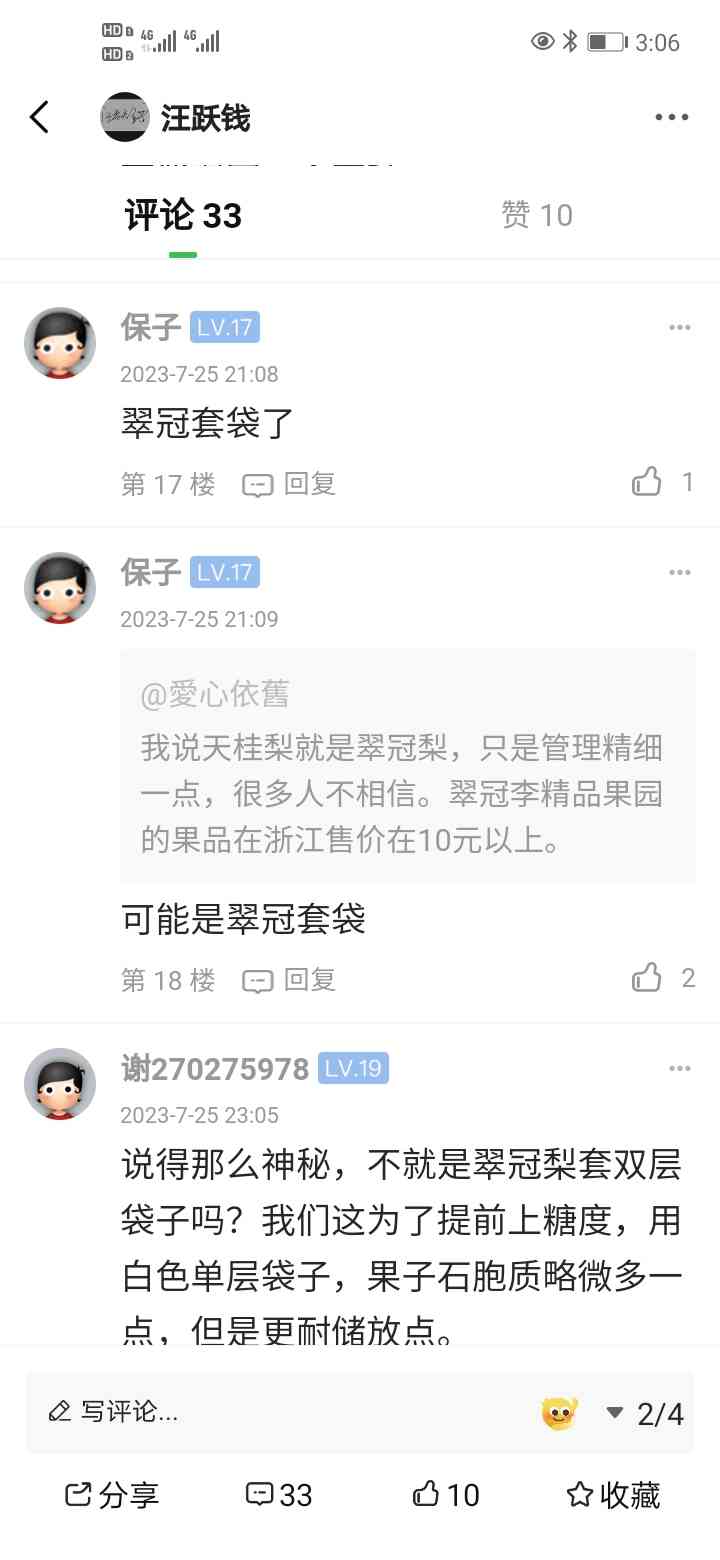This screenshot has height=1560, width=720.
Task: View 谢270275978's profile avatar
Action: point(60,1084)
